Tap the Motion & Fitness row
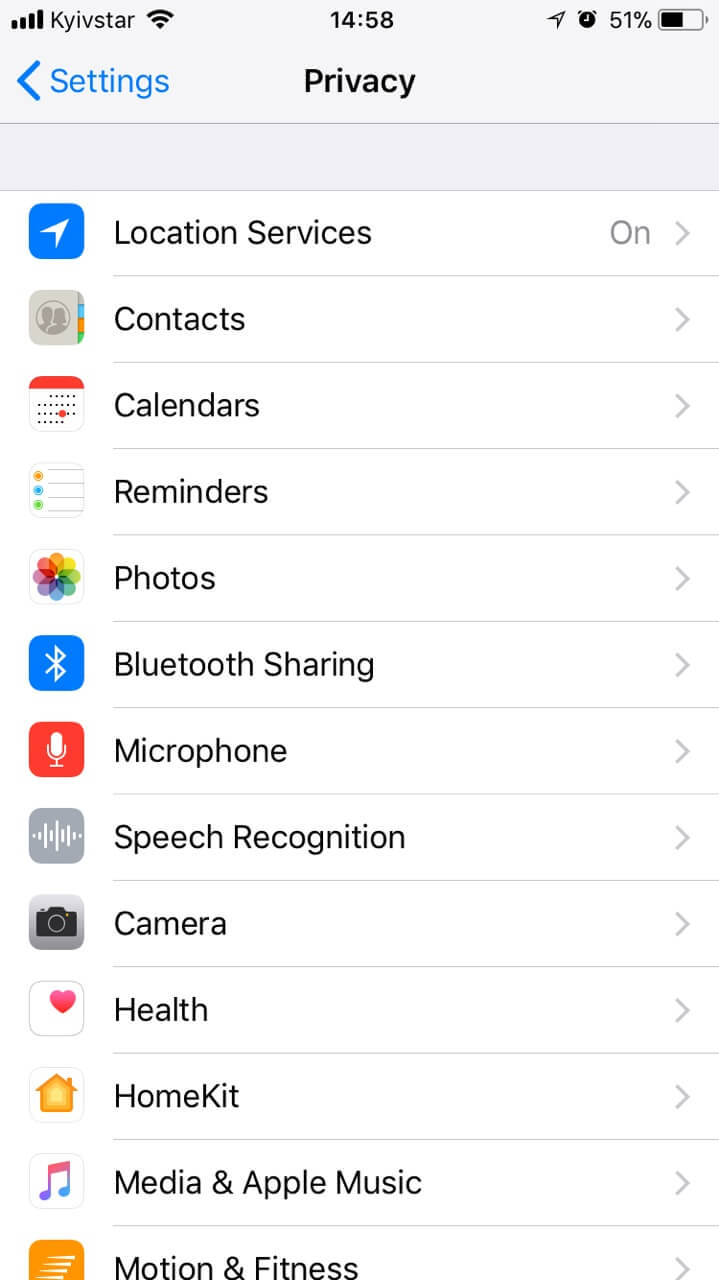The width and height of the screenshot is (719, 1280). click(360, 1262)
